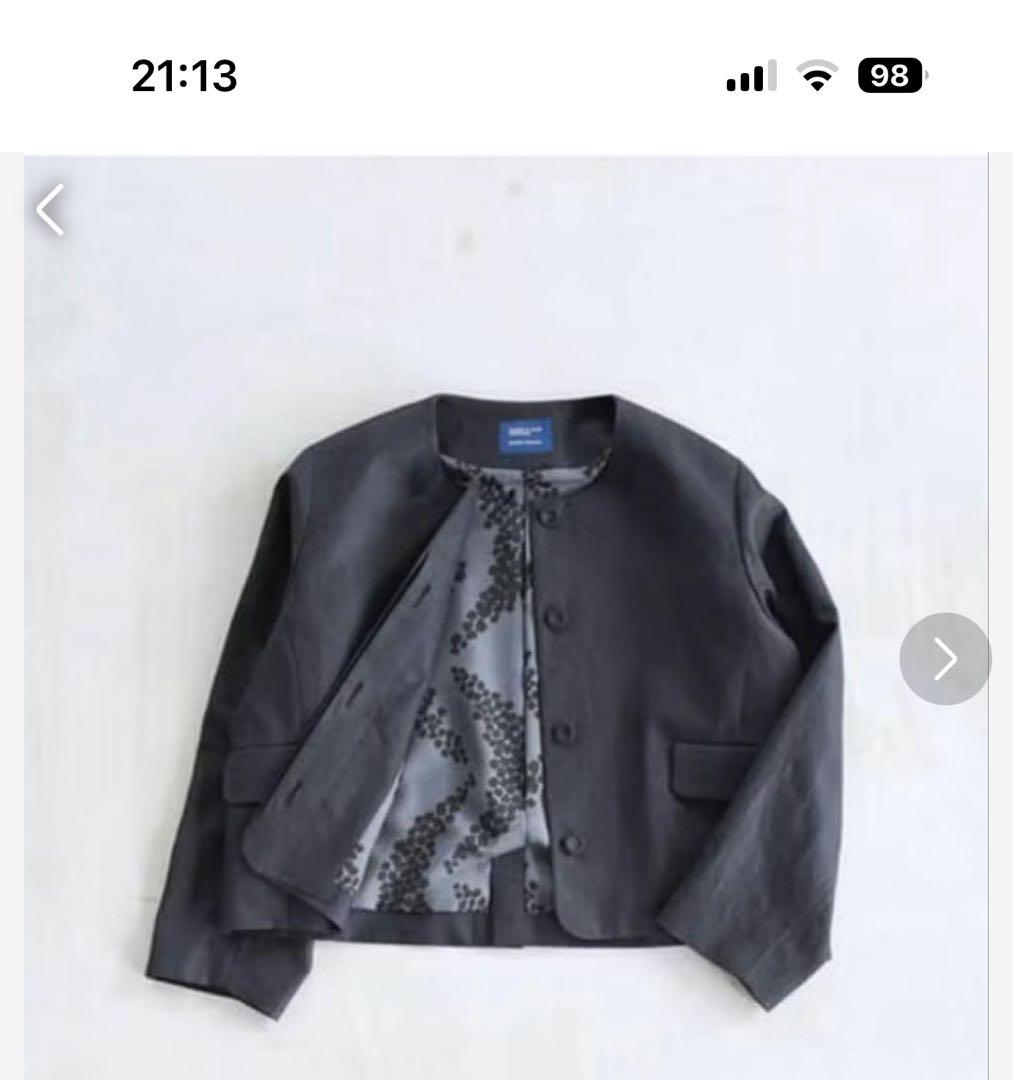Image resolution: width=1013 pixels, height=1080 pixels.
Task: Dismiss the photo viewer with the back arrow
Action: tap(50, 207)
